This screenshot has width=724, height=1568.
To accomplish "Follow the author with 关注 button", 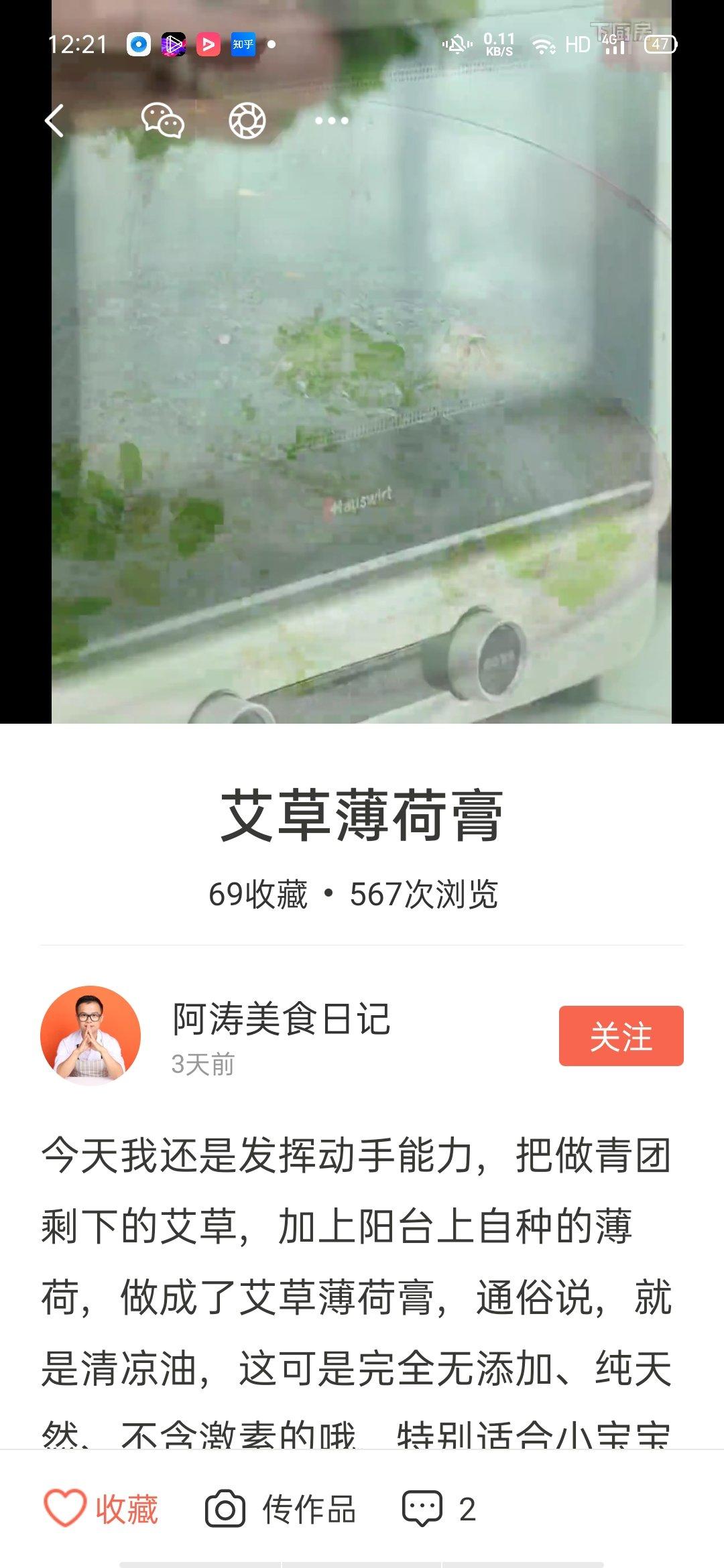I will click(621, 1036).
